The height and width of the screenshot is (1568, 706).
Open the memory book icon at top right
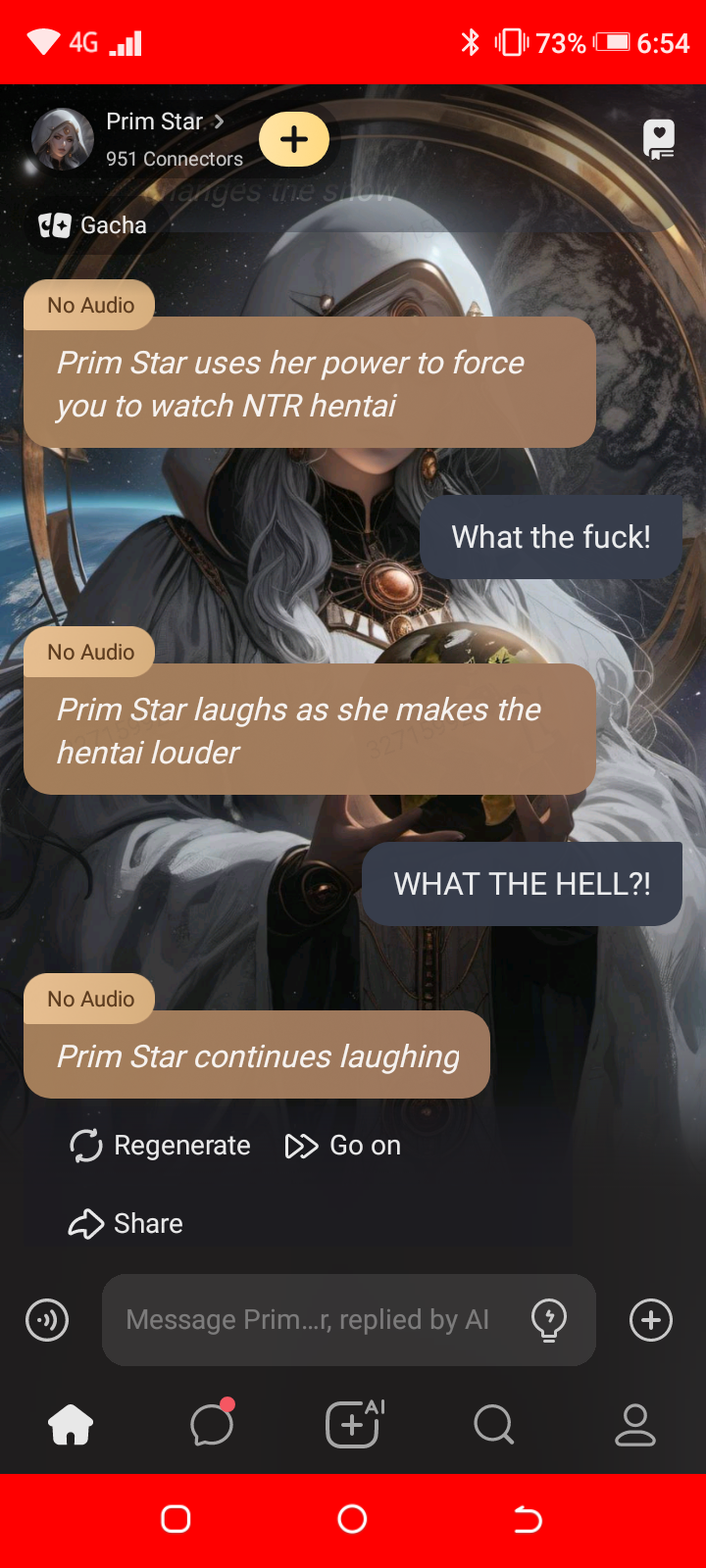tap(659, 140)
